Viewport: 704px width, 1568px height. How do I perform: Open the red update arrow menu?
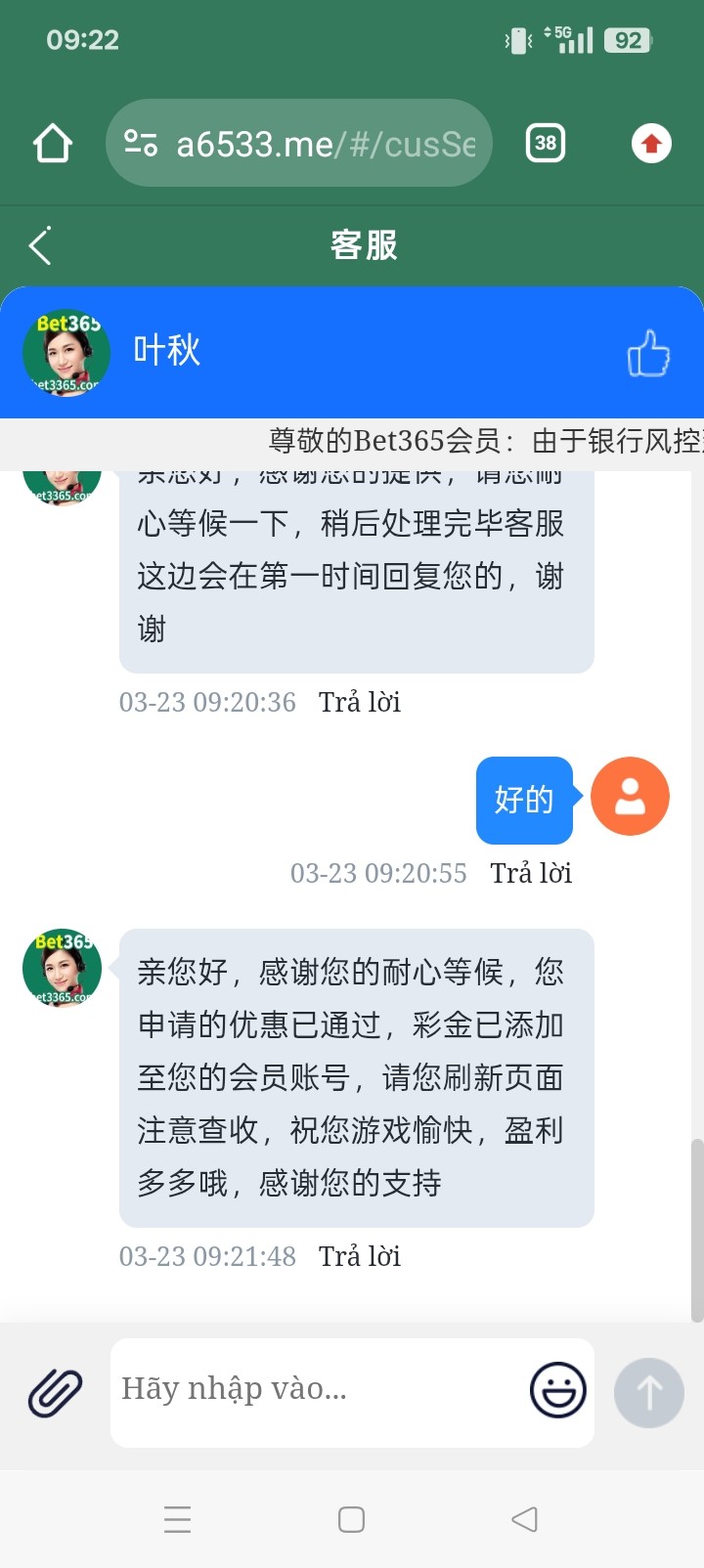pyautogui.click(x=651, y=144)
